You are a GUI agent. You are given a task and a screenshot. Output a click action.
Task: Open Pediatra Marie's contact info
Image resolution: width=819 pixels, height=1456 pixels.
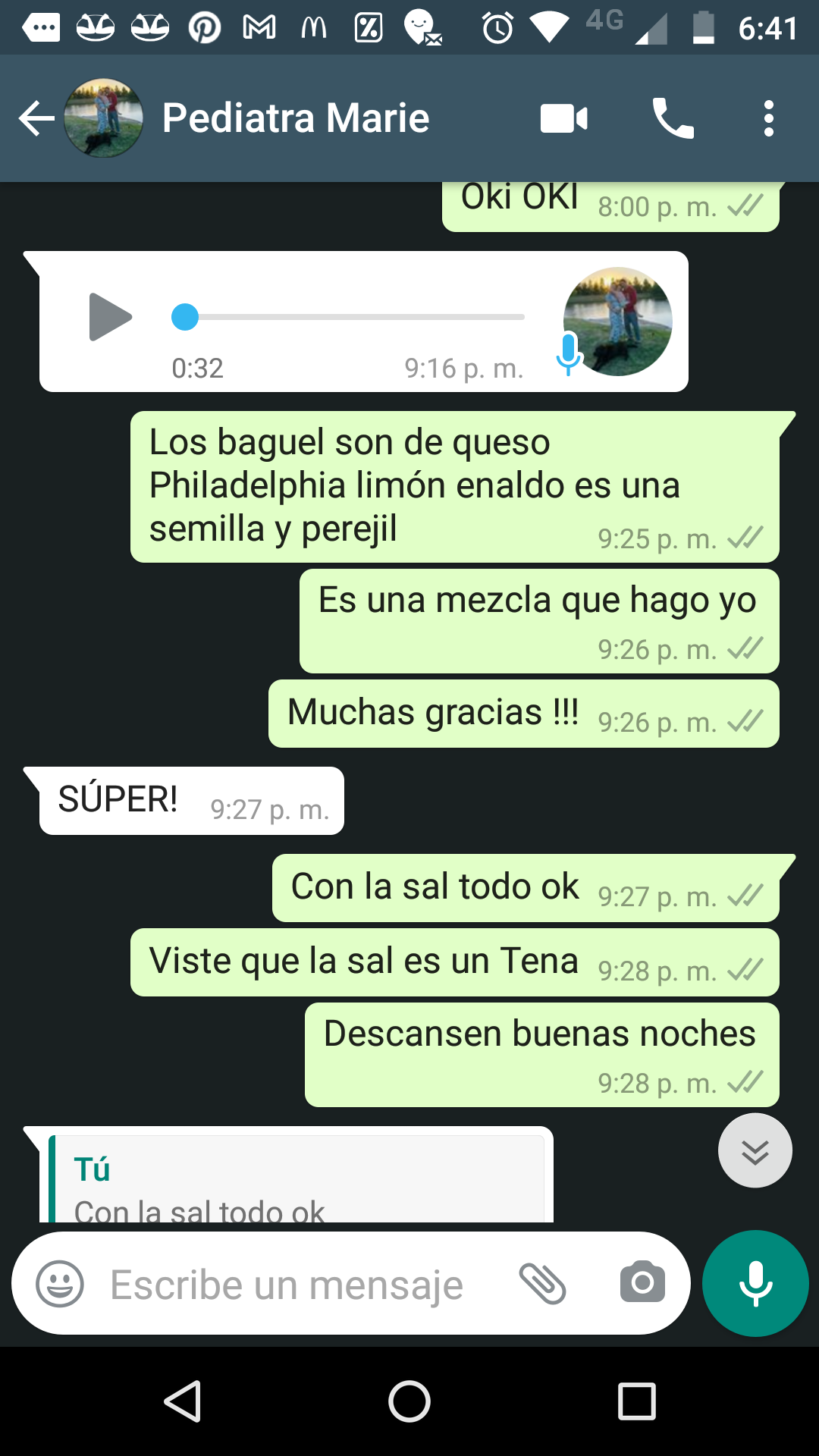tap(296, 118)
